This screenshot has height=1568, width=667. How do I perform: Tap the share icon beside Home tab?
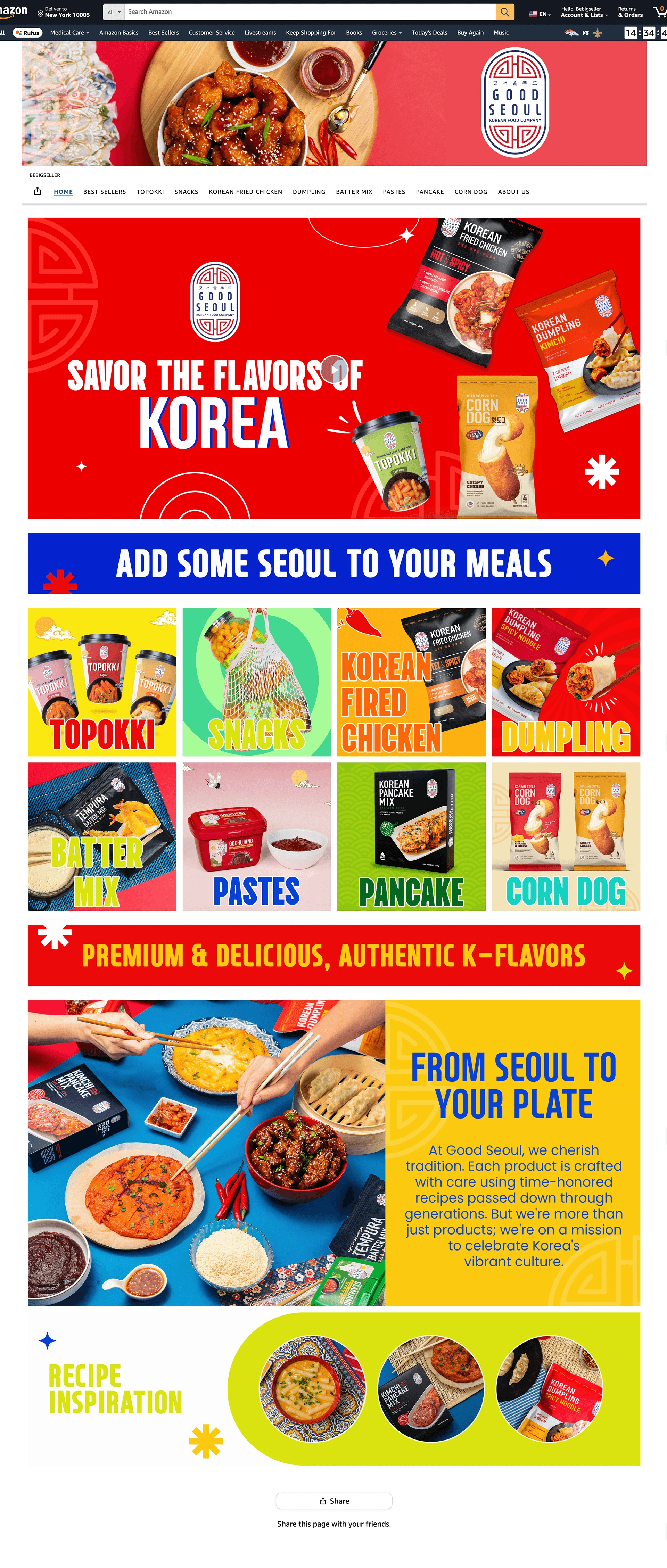pyautogui.click(x=38, y=191)
